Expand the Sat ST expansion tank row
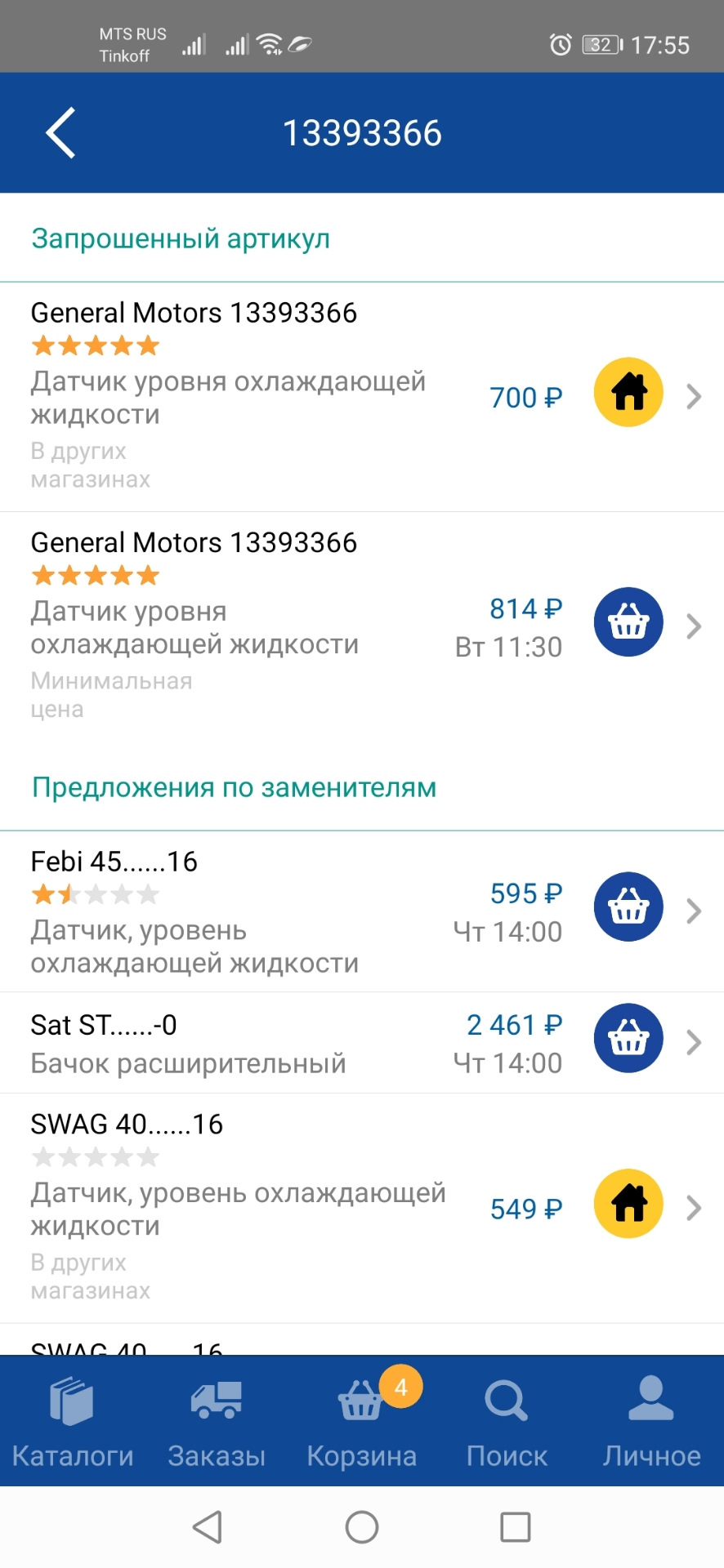724x1568 pixels. pos(695,1041)
